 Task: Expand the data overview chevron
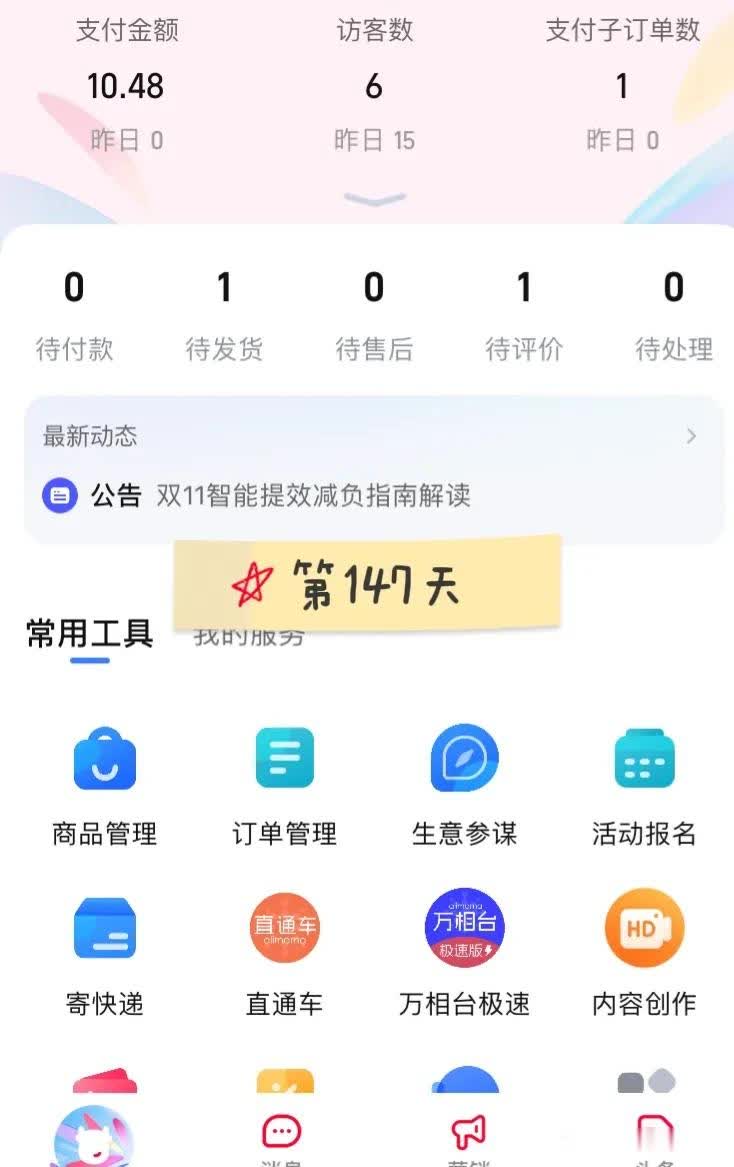pos(374,199)
